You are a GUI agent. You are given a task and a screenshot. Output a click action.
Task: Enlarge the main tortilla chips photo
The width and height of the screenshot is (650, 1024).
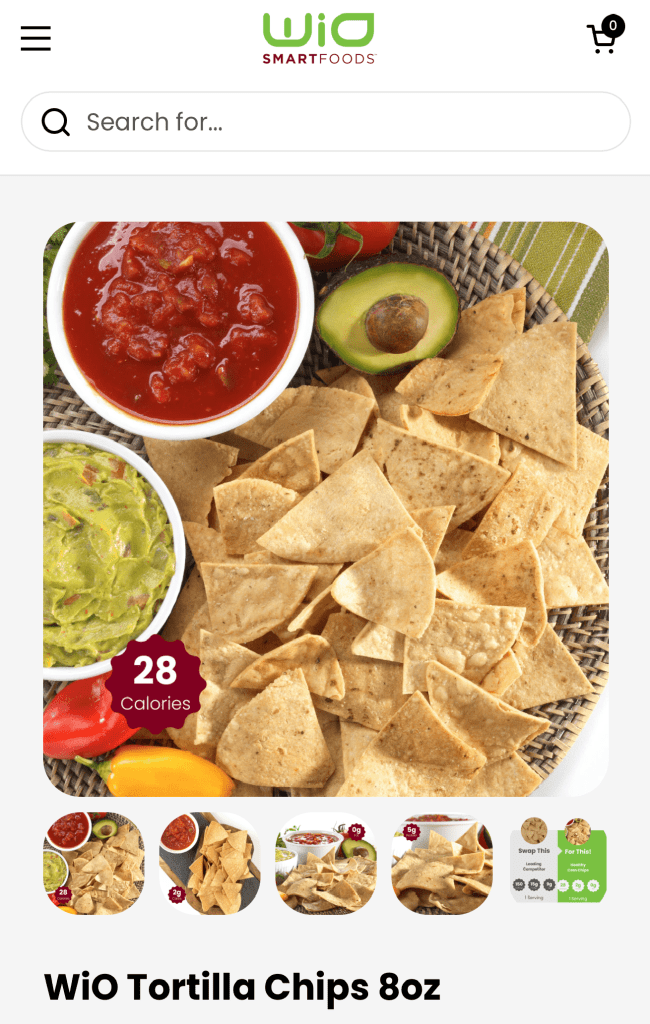point(326,508)
